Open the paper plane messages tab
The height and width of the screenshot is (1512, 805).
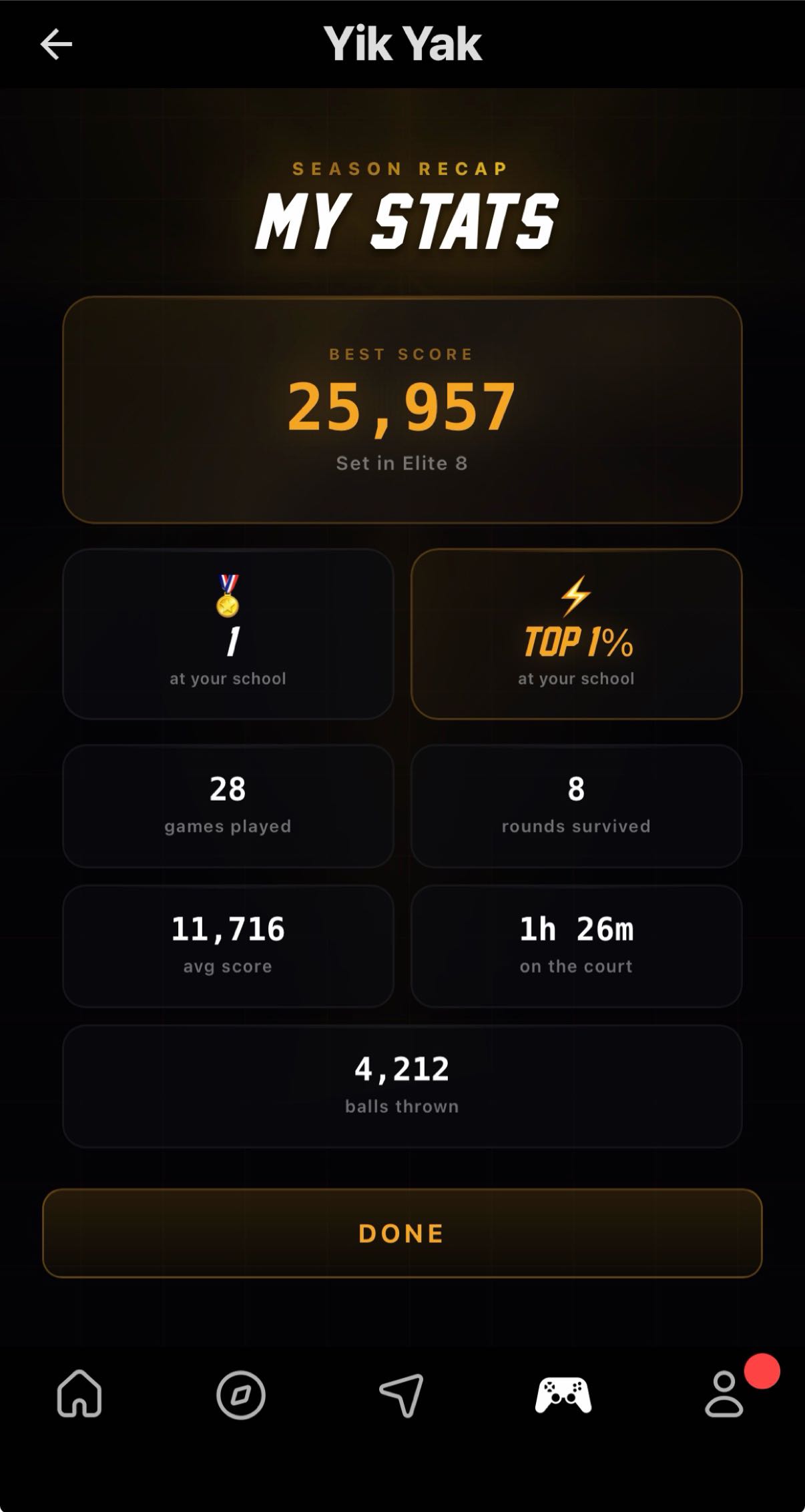tap(402, 1395)
